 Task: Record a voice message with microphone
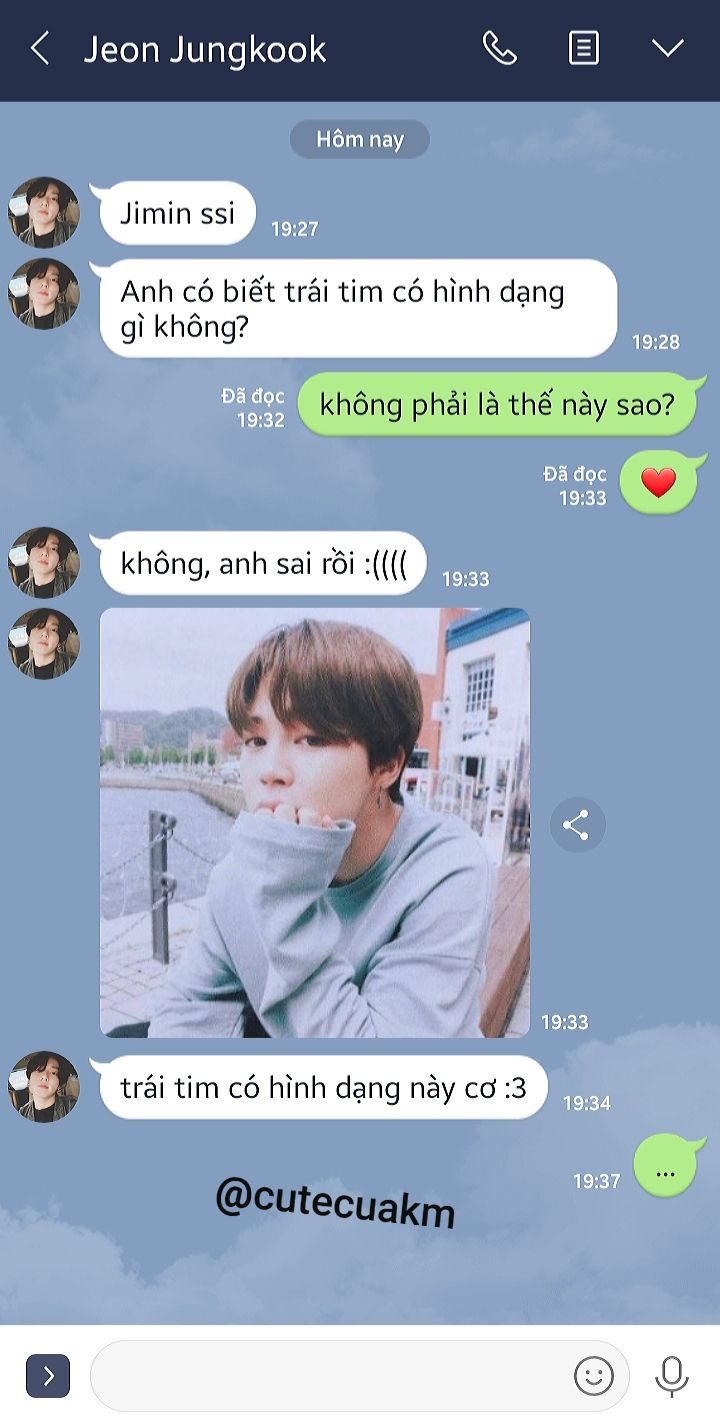tap(672, 1376)
